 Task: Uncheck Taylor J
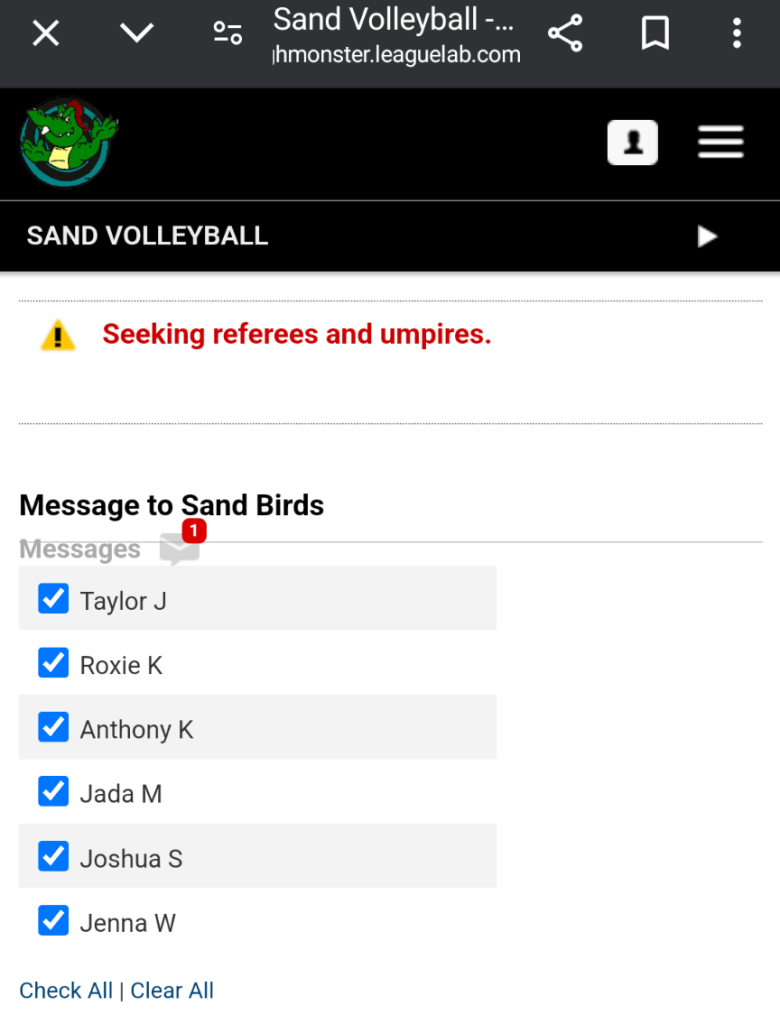click(x=53, y=599)
